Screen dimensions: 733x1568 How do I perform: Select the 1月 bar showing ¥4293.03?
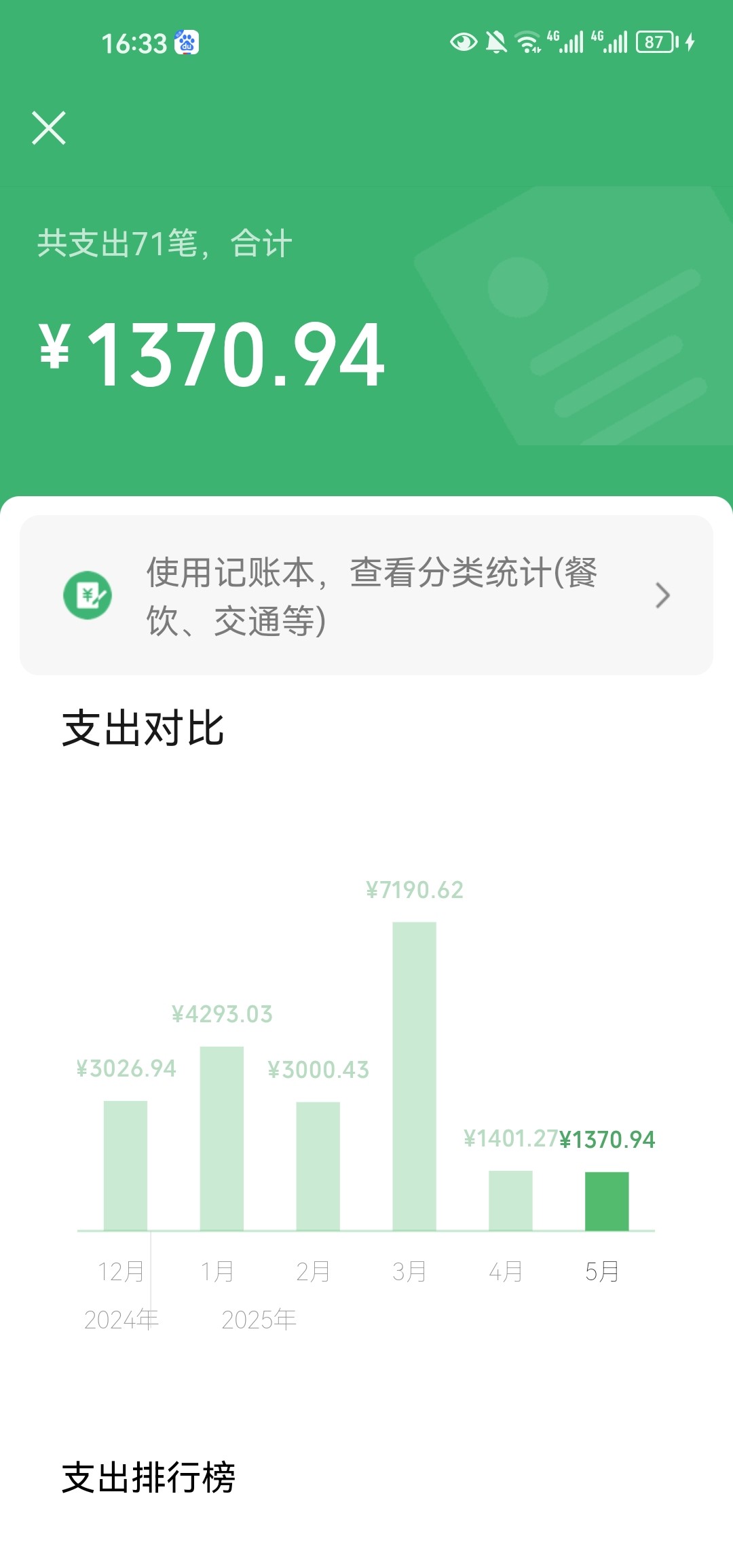[222, 1138]
